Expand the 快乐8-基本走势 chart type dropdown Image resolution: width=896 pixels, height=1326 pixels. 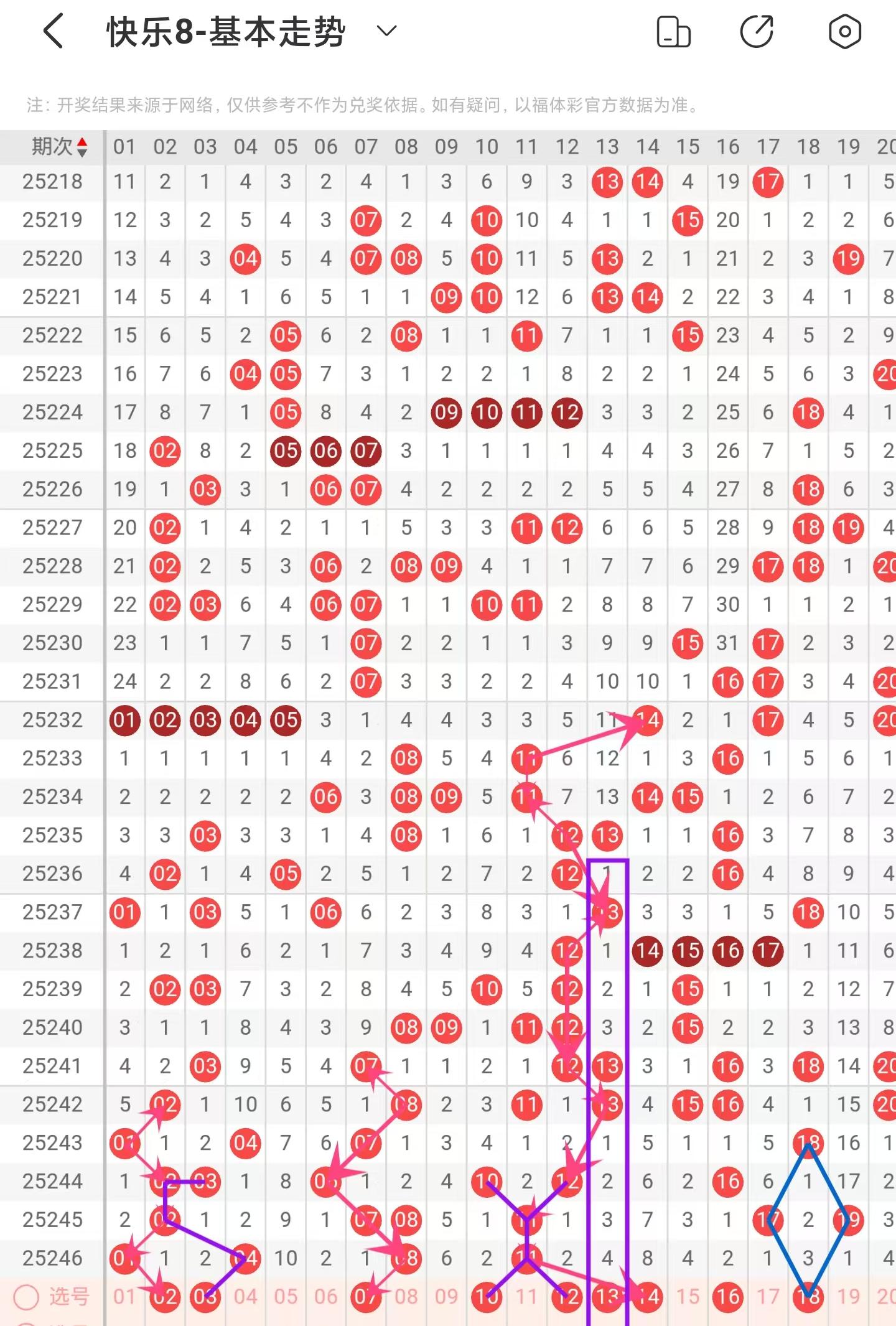pyautogui.click(x=386, y=31)
